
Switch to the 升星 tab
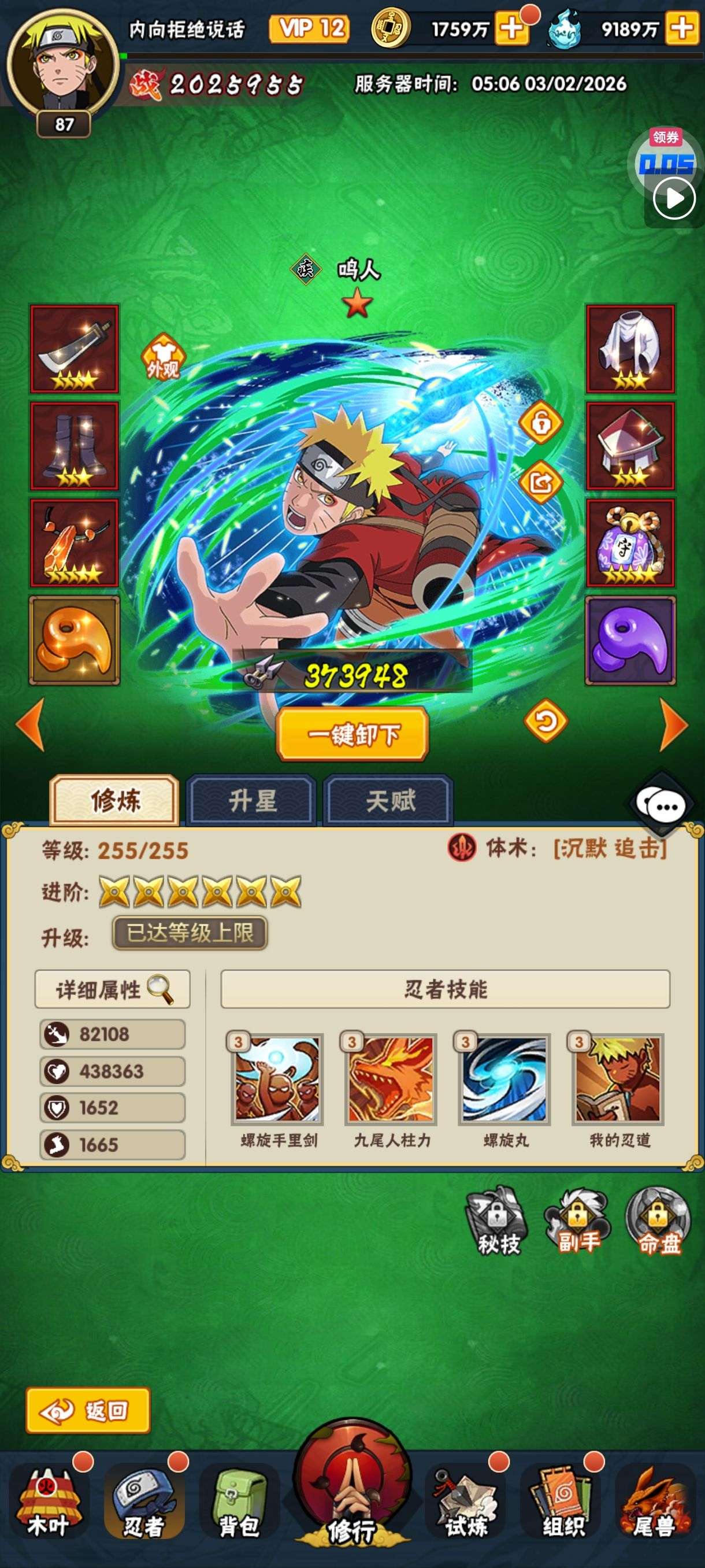pos(252,800)
